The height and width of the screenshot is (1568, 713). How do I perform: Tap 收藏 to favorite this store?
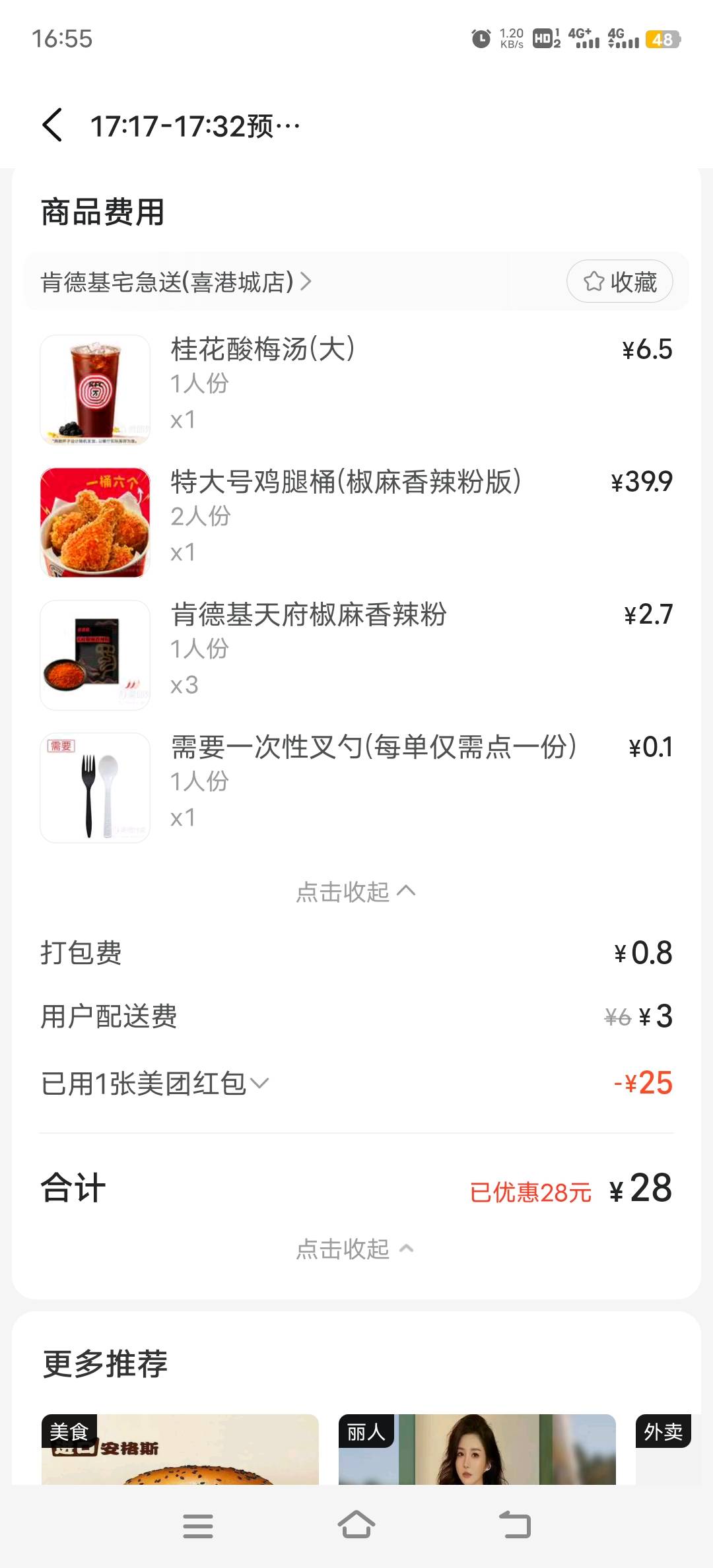pos(619,282)
